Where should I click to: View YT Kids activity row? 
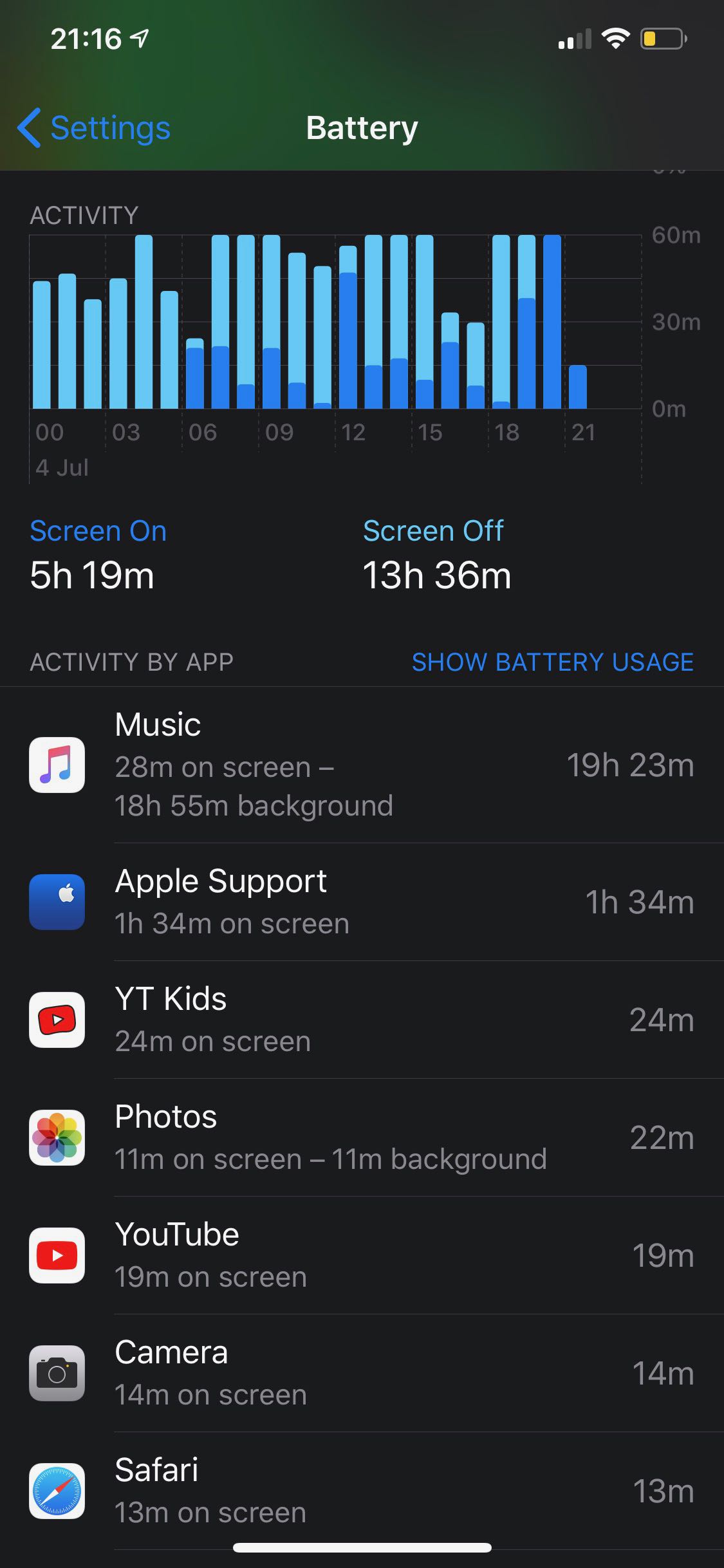pos(362,1020)
